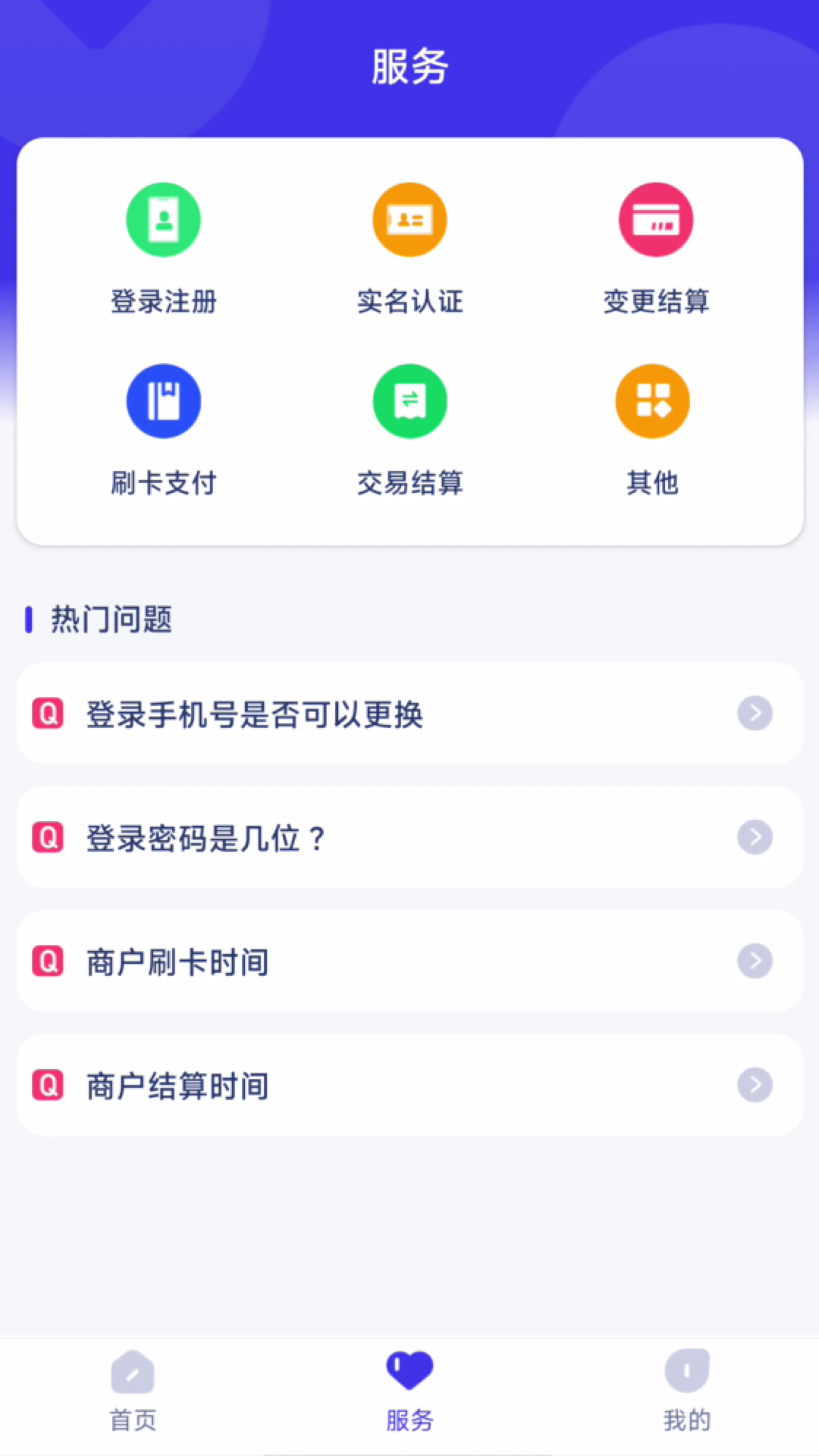
Task: Open the 登录注册 service icon
Action: pyautogui.click(x=164, y=219)
